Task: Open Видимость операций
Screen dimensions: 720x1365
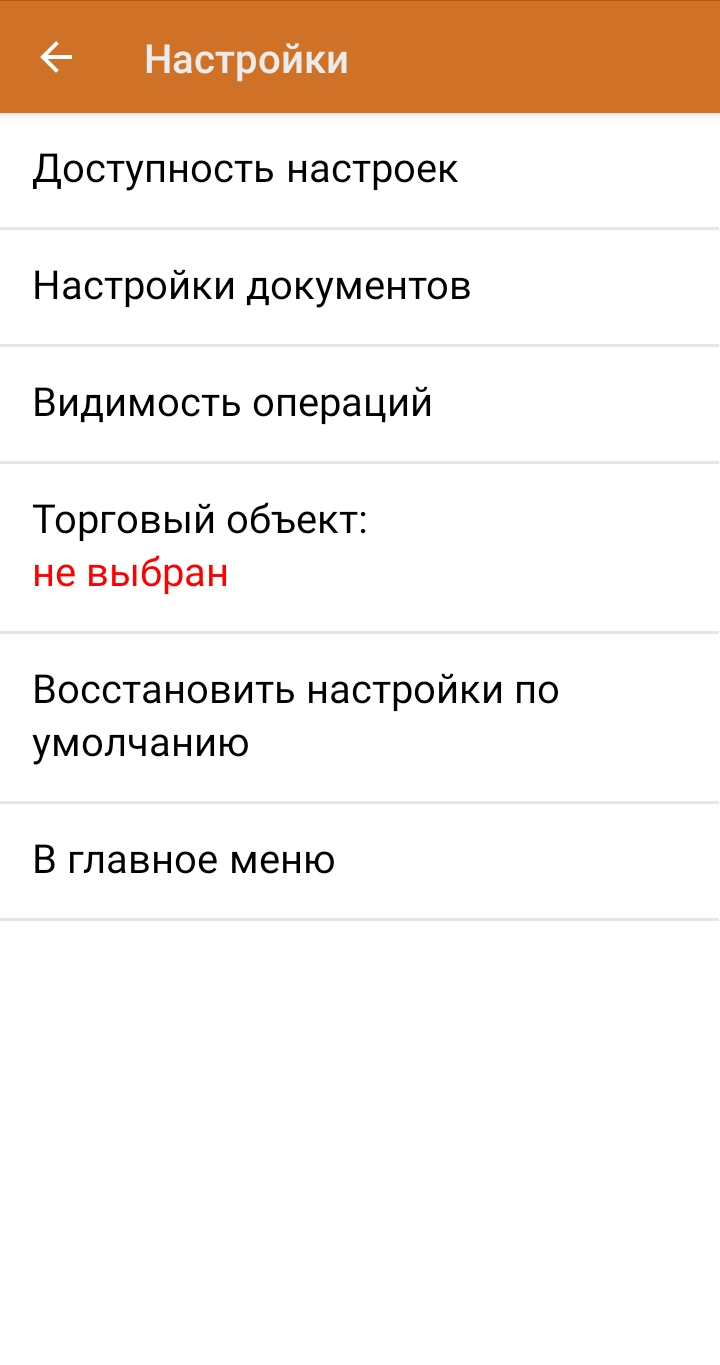Action: [x=360, y=404]
